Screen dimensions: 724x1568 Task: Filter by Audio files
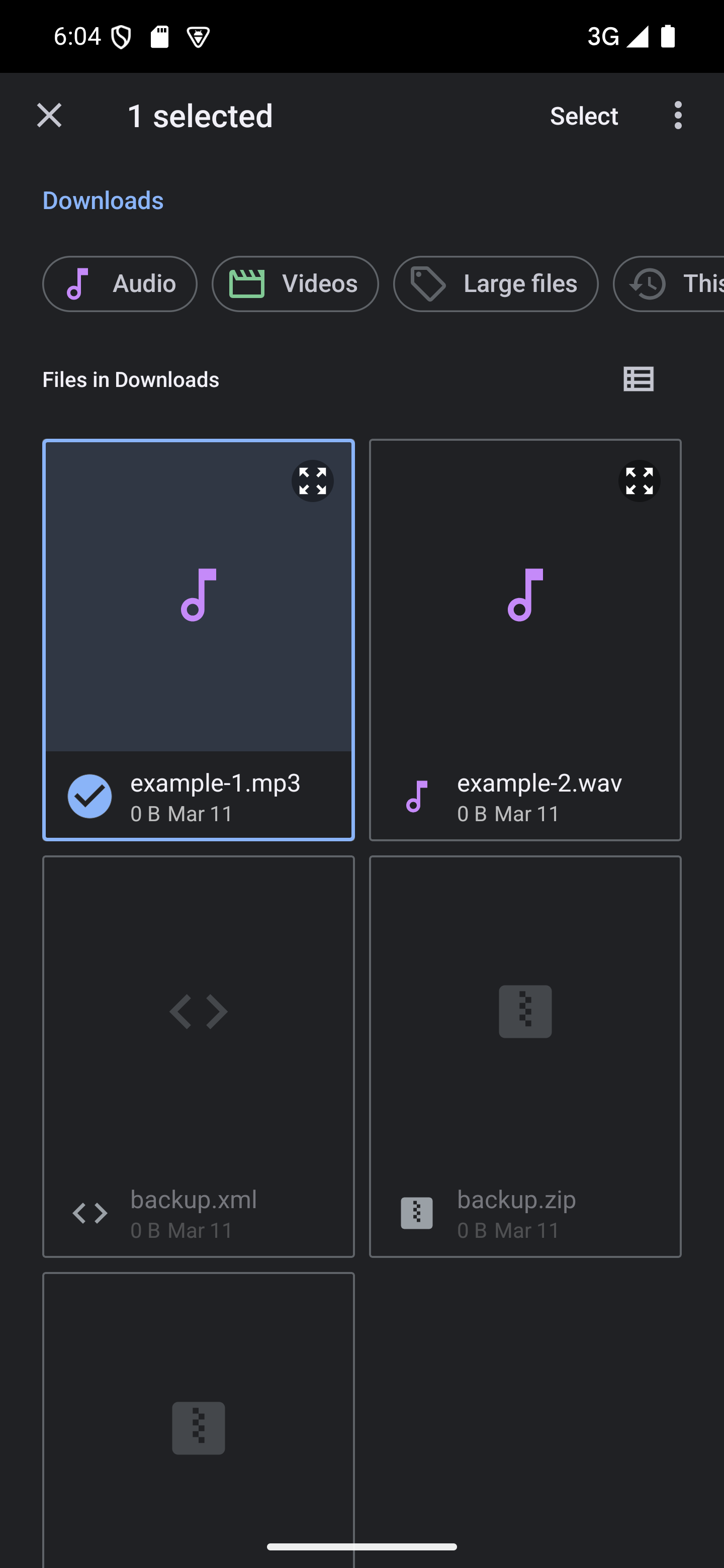tap(120, 283)
